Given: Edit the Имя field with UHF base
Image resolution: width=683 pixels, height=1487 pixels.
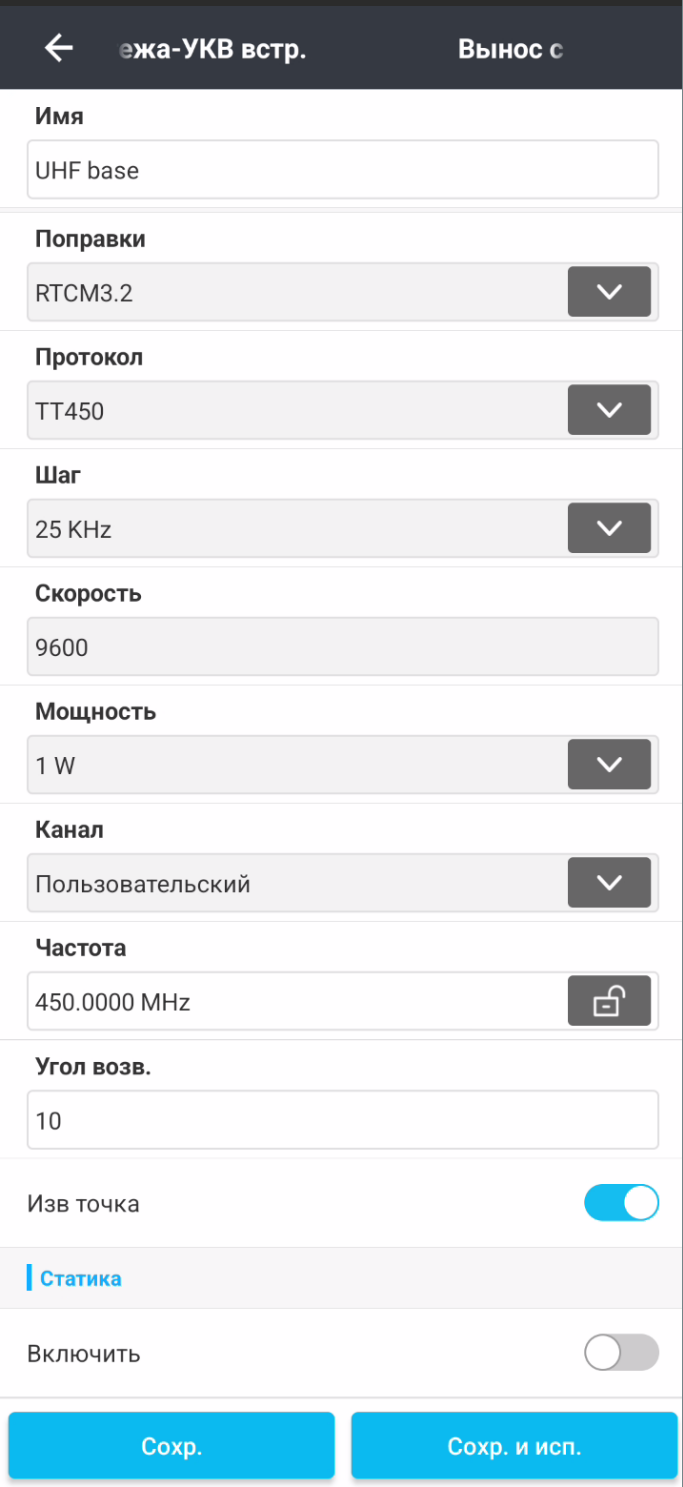Looking at the screenshot, I should click(x=342, y=170).
